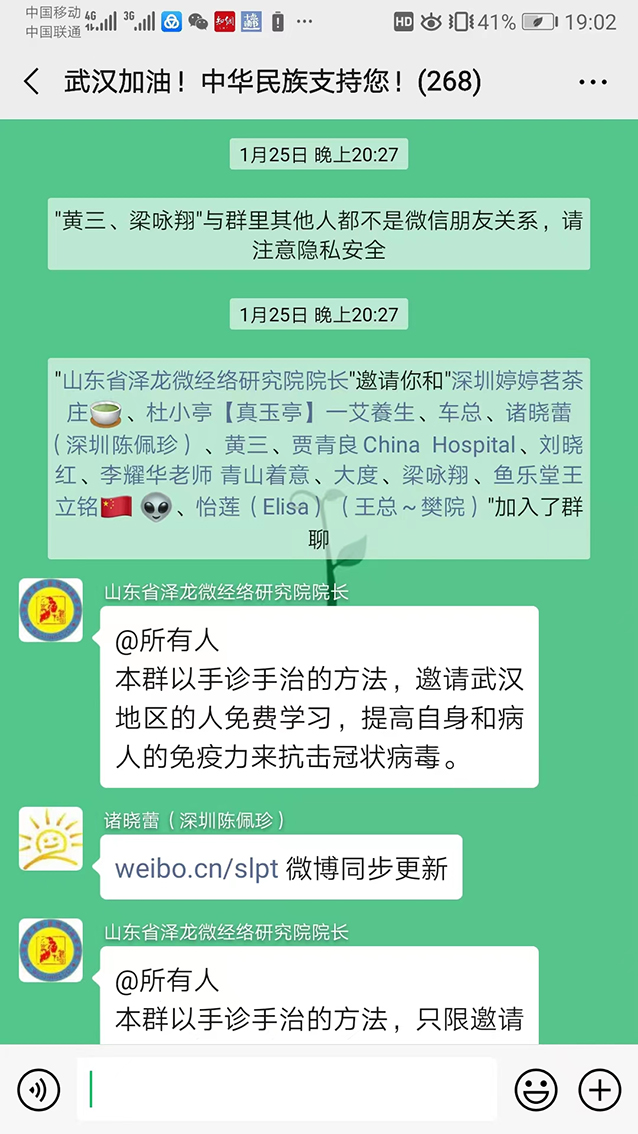Open the emoji picker
Screen dimensions: 638x1134
[536, 1089]
